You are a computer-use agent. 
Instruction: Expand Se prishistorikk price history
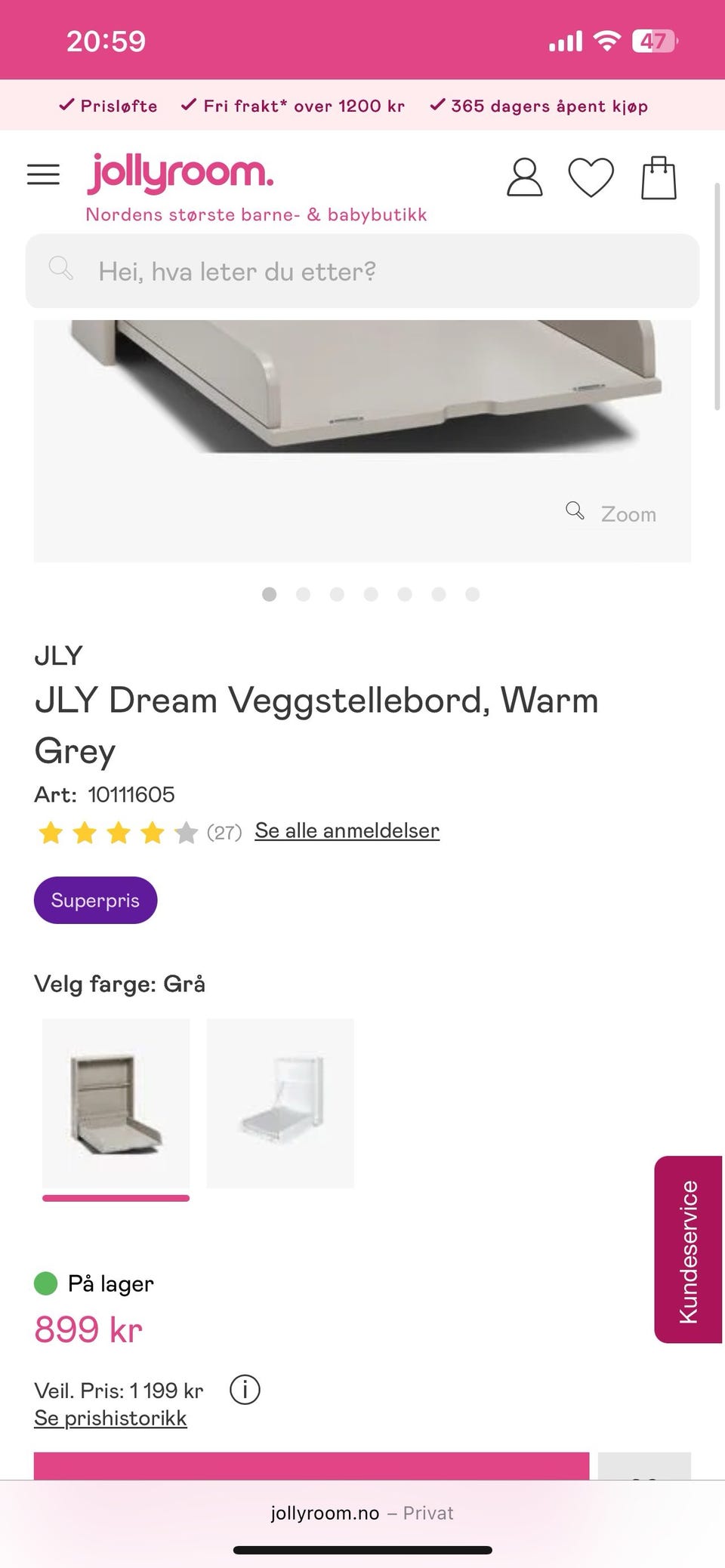110,1417
